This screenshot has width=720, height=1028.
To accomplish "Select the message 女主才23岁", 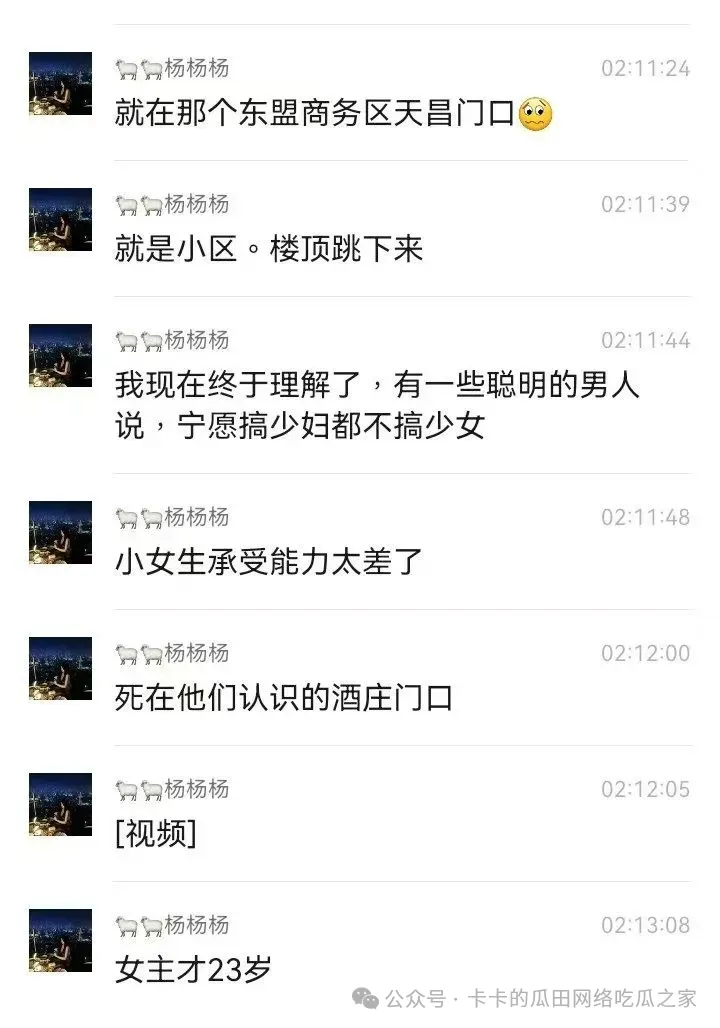I will point(190,970).
